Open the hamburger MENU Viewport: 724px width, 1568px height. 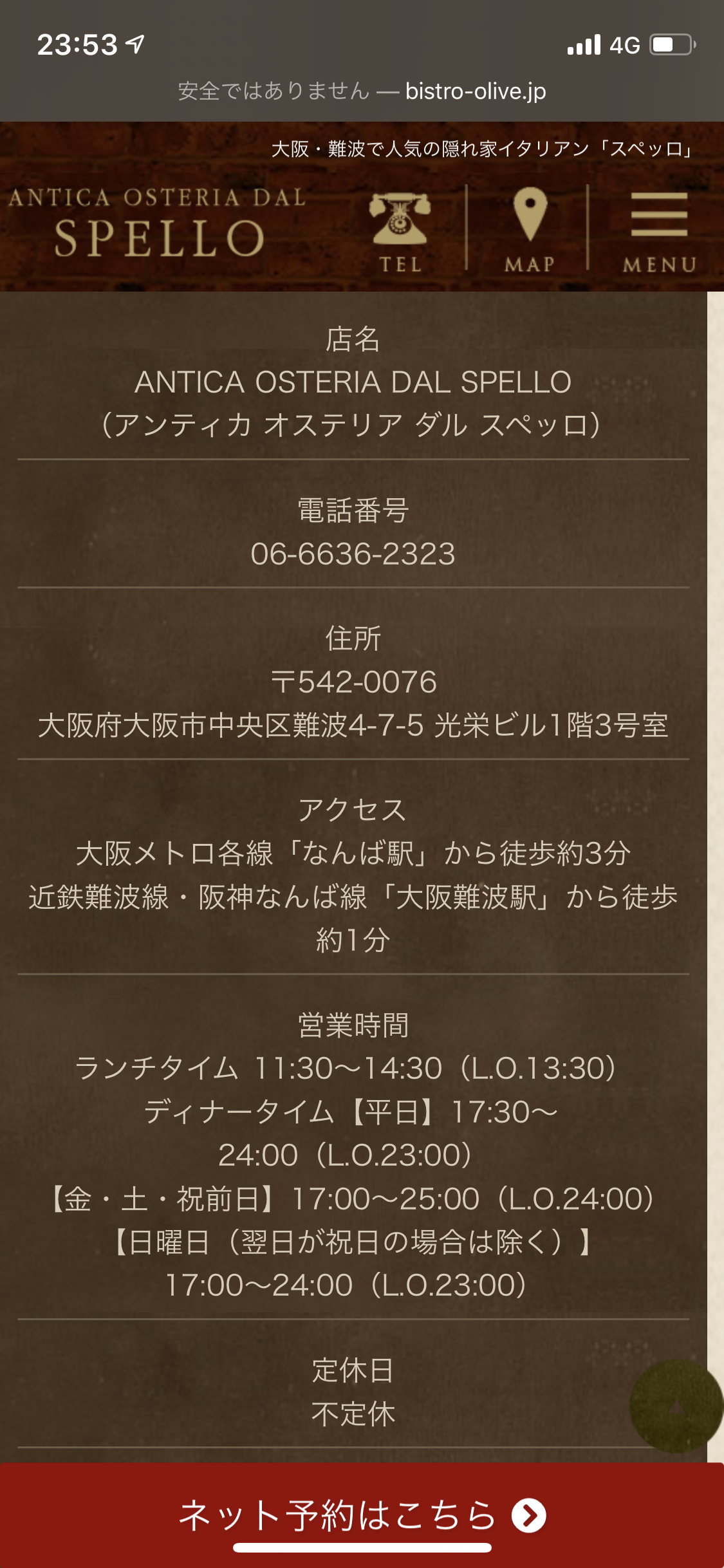[659, 229]
